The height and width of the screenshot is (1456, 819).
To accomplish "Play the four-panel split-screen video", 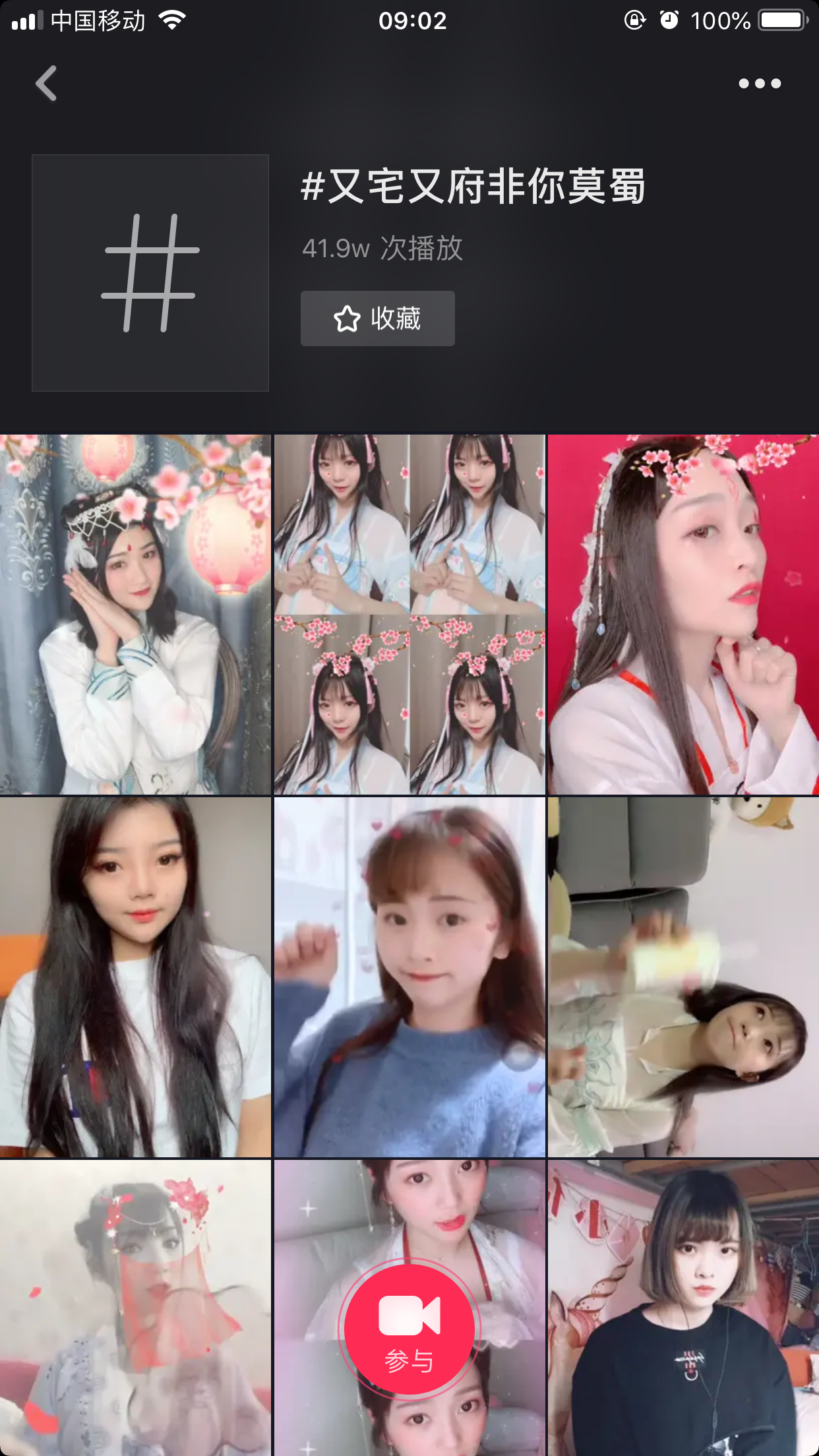I will (409, 614).
